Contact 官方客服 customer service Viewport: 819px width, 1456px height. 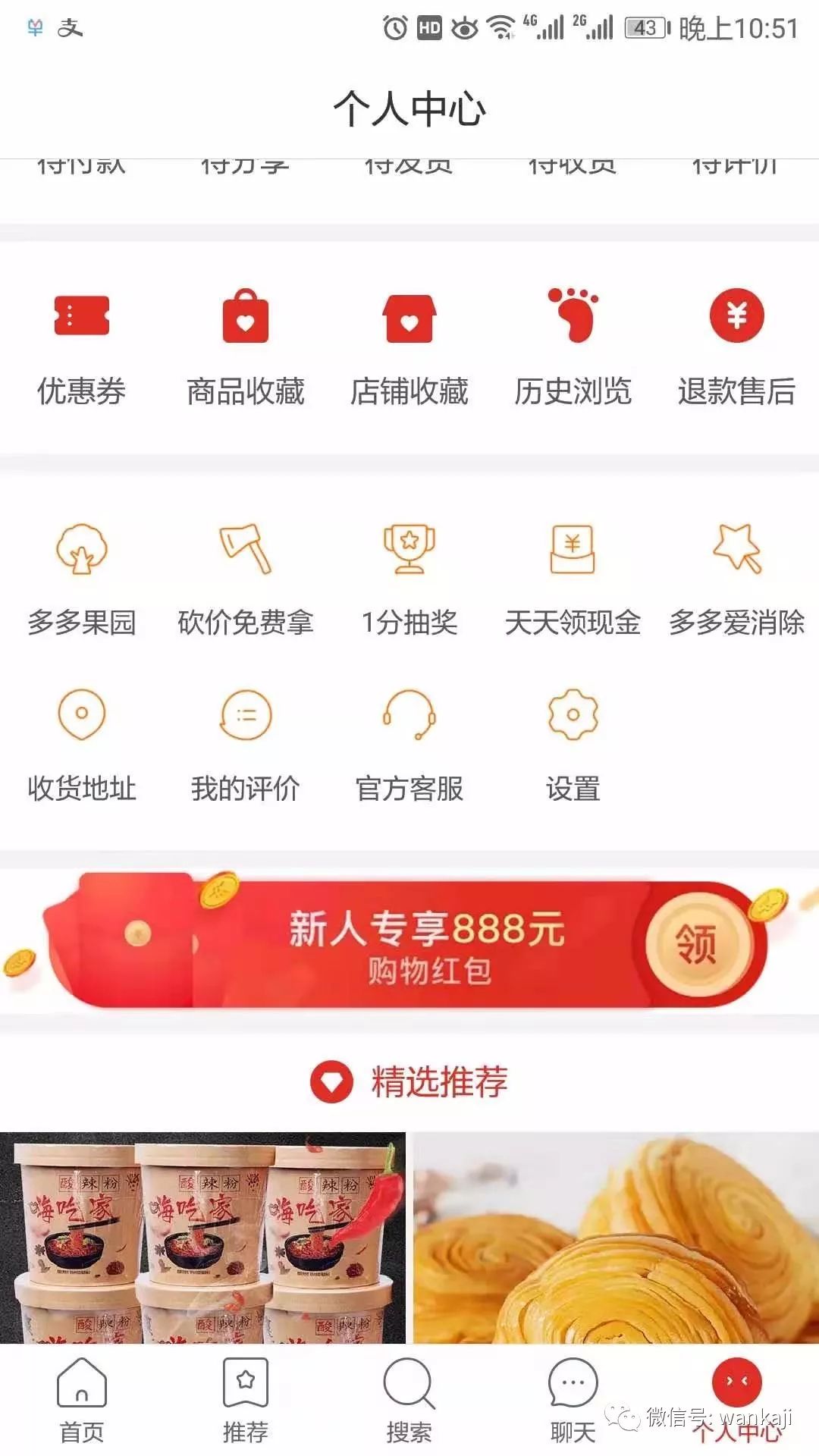tap(409, 745)
